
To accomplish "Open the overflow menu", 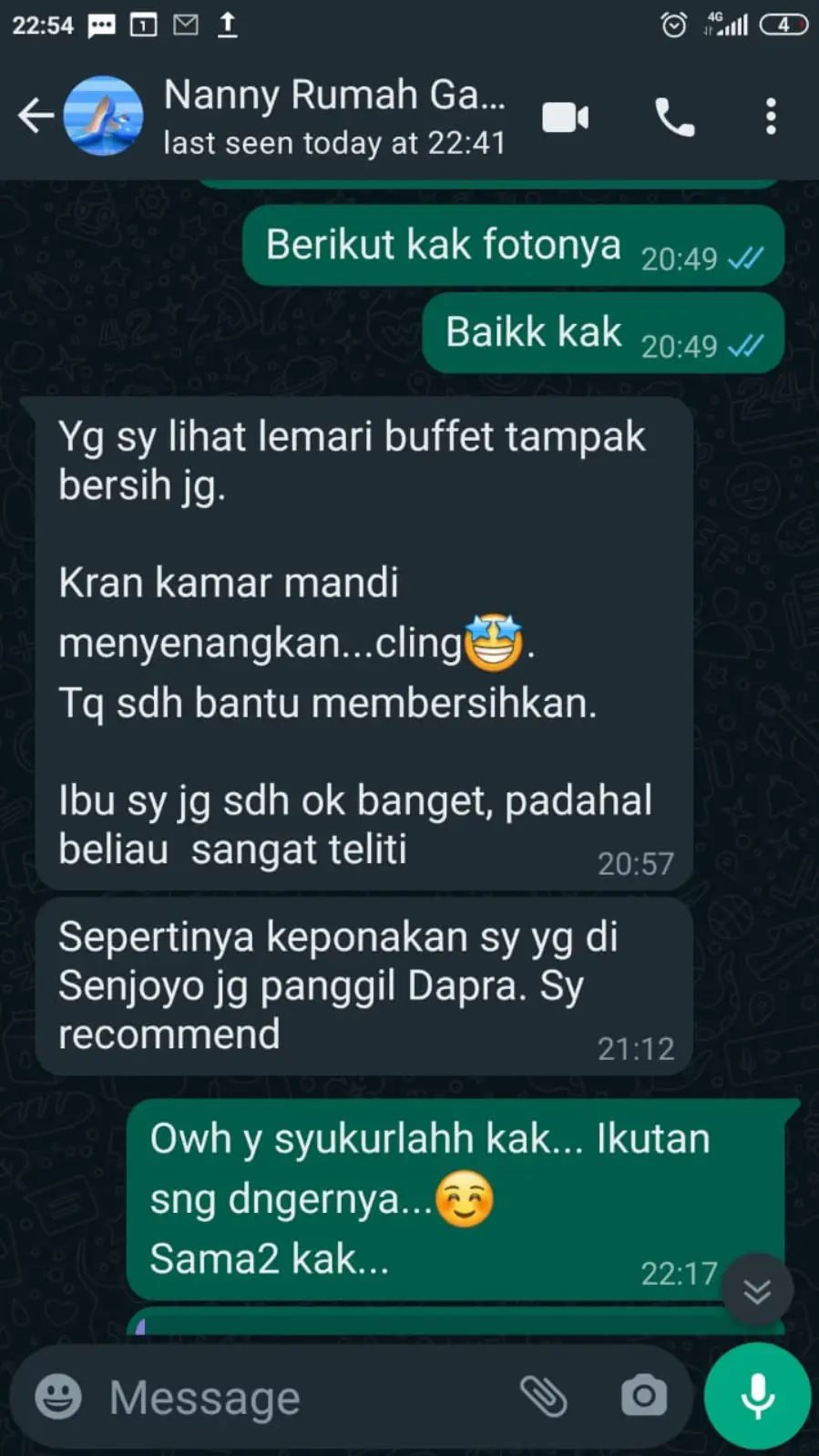I will (x=771, y=117).
